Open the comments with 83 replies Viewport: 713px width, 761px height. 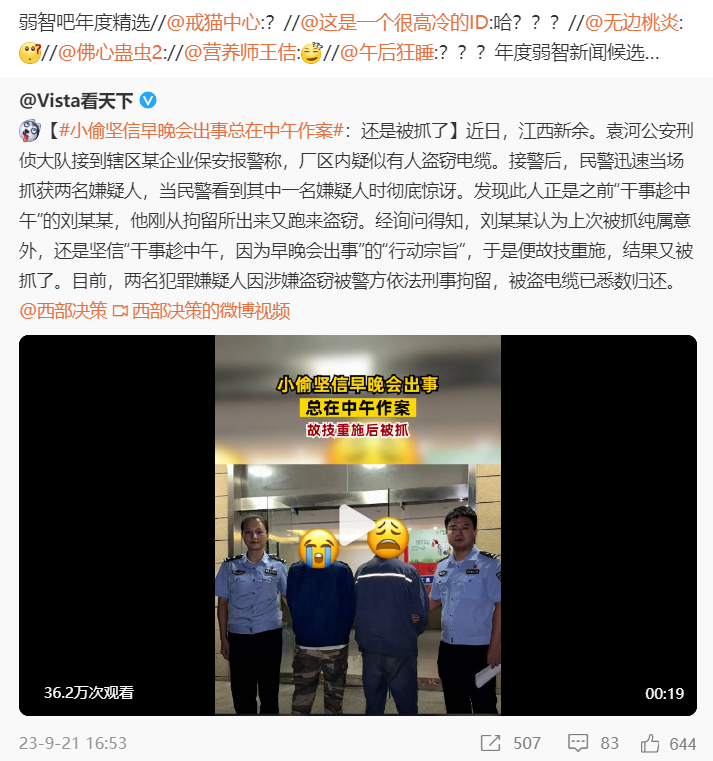pos(593,743)
